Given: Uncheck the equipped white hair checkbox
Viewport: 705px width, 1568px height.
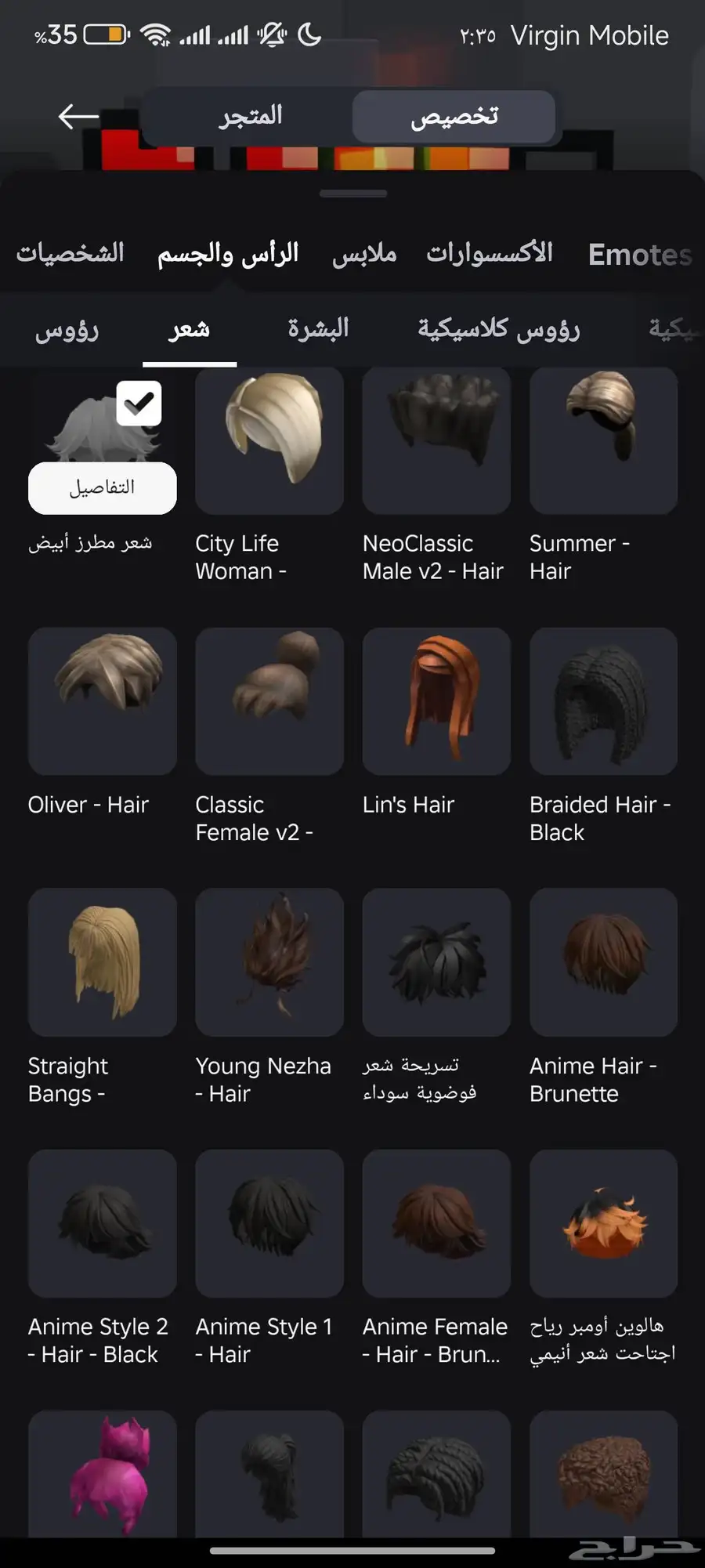Looking at the screenshot, I should pyautogui.click(x=139, y=404).
